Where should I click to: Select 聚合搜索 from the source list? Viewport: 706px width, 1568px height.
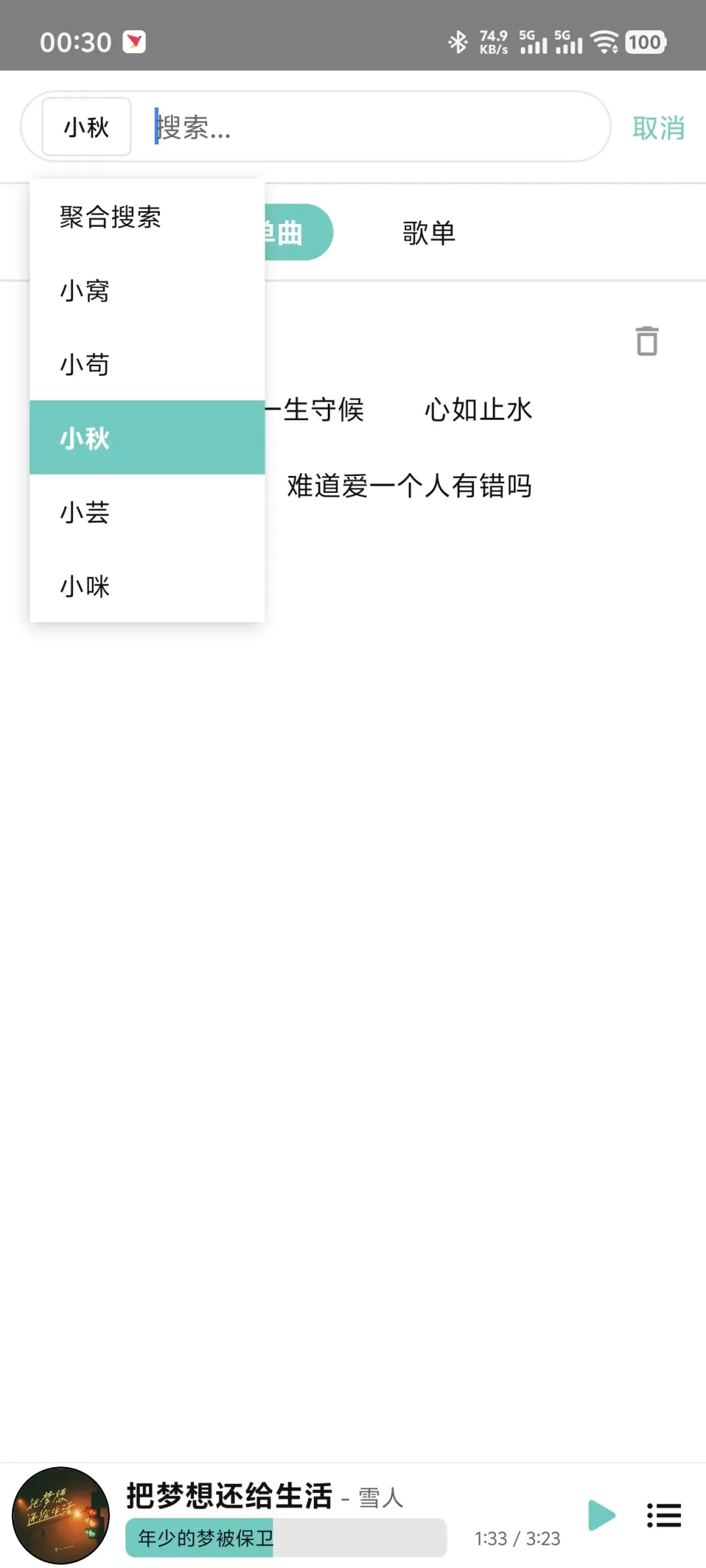tap(111, 218)
